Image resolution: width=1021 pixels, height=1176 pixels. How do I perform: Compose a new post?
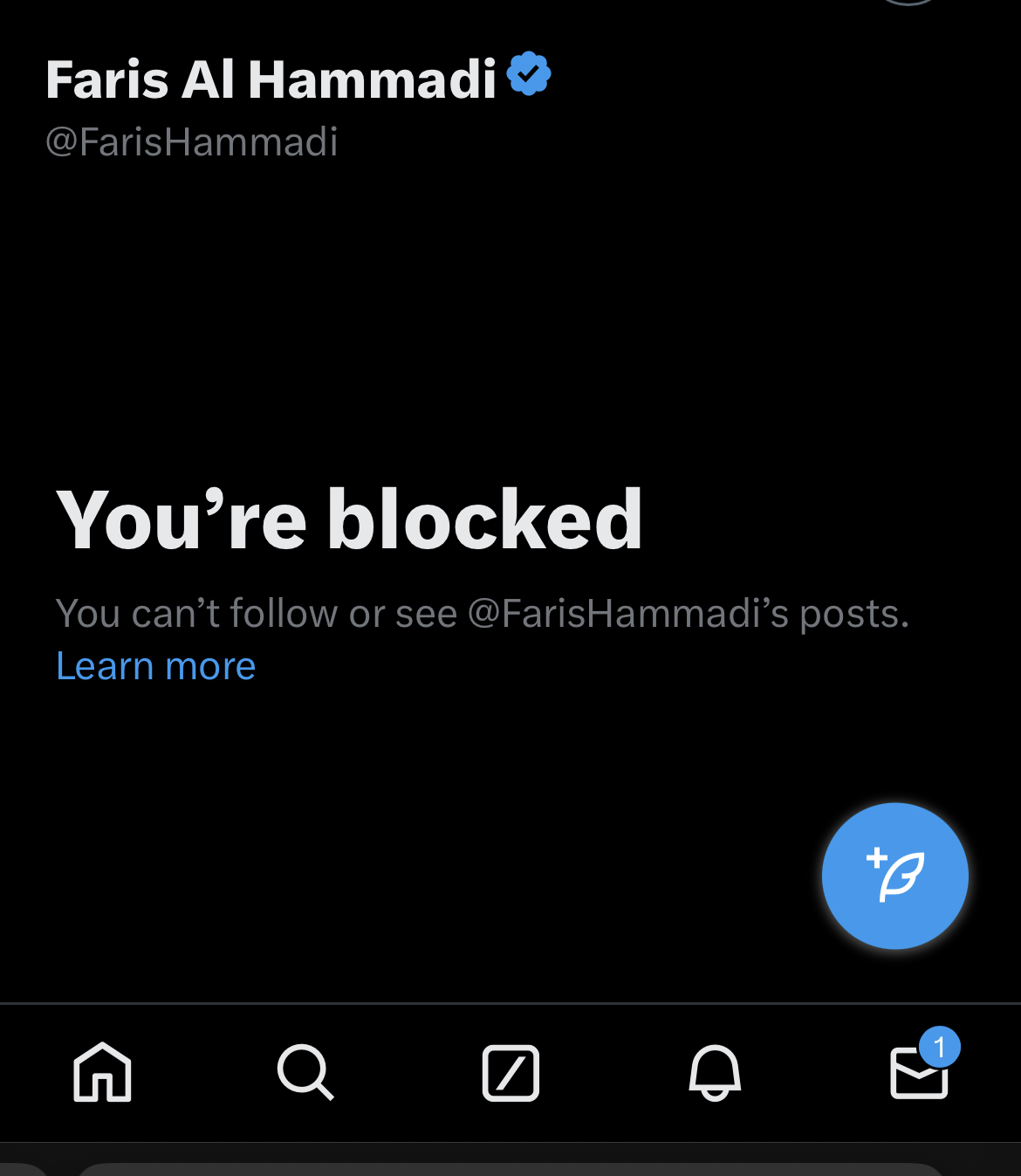pos(894,876)
